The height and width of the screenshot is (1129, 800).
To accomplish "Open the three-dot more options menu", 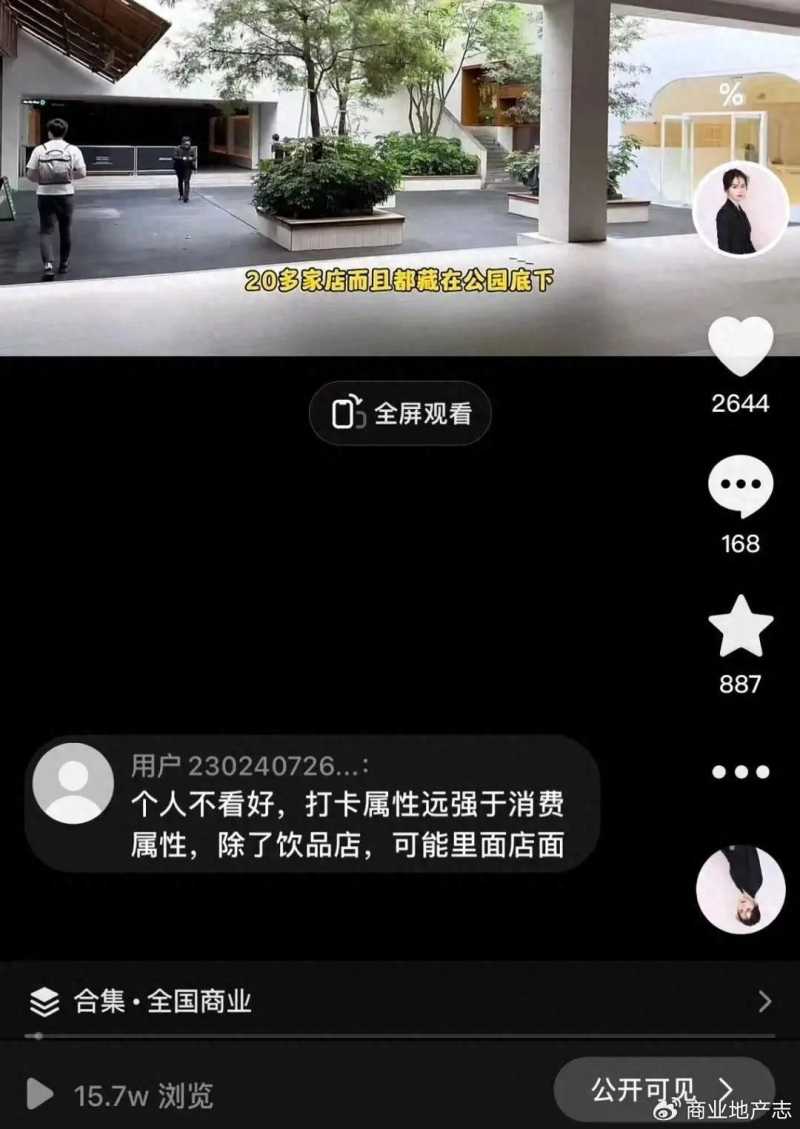I will click(740, 771).
